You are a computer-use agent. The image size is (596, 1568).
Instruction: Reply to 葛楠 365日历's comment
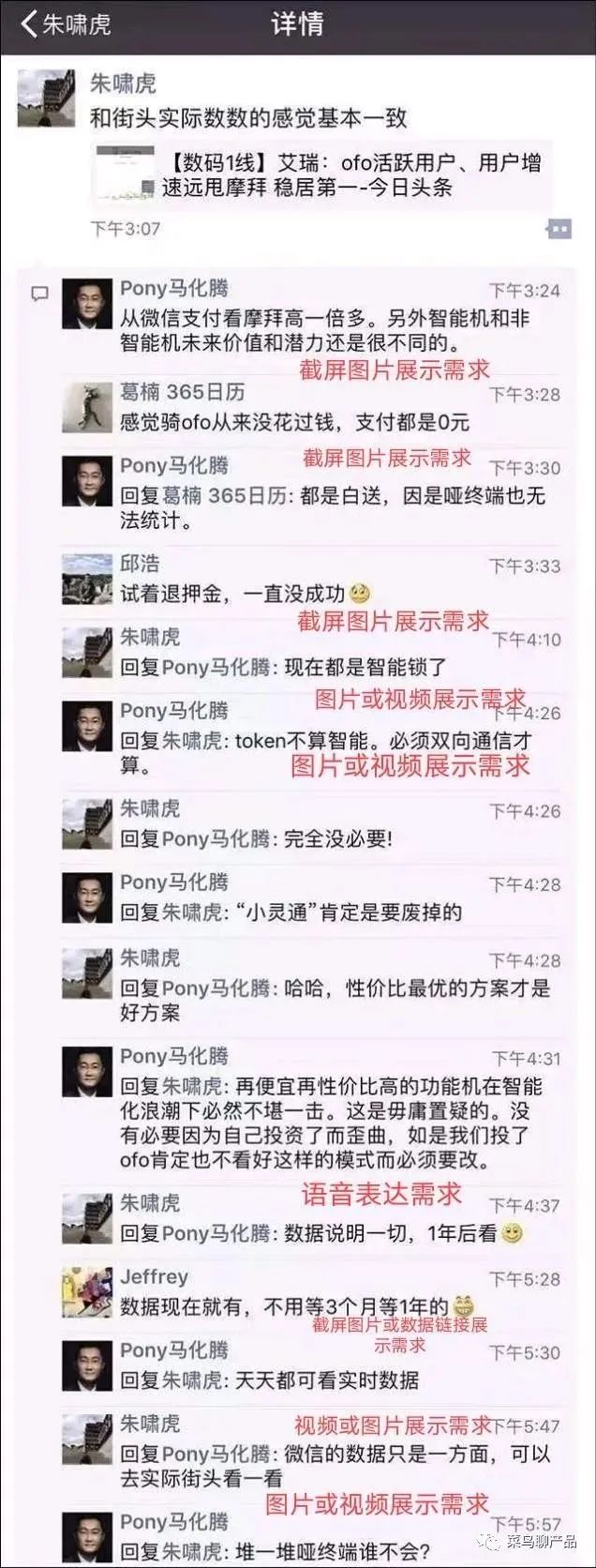coord(295,421)
